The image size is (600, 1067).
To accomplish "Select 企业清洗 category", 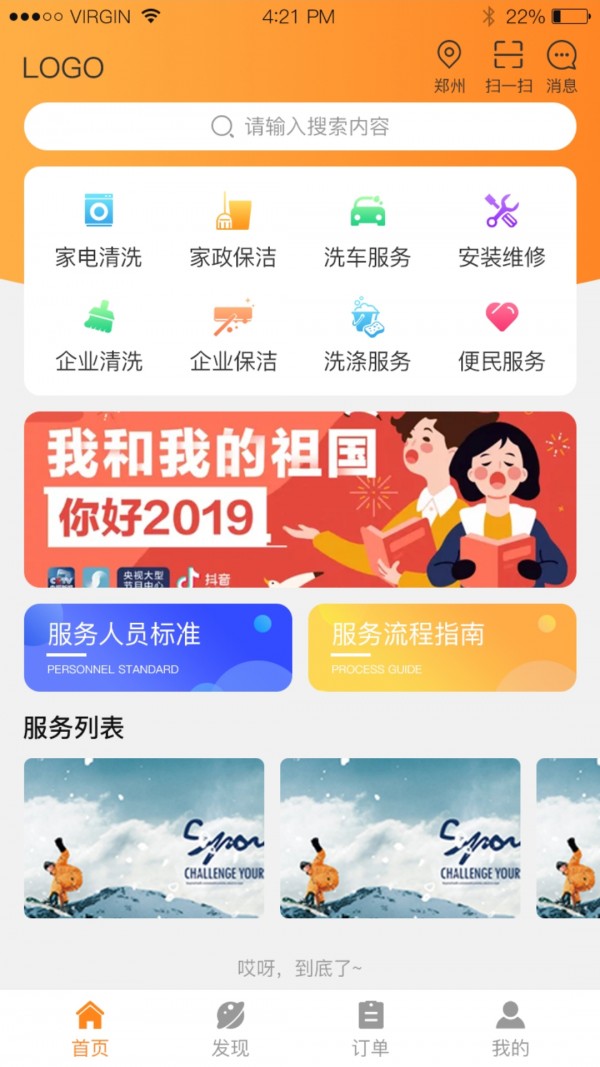I will 98,336.
